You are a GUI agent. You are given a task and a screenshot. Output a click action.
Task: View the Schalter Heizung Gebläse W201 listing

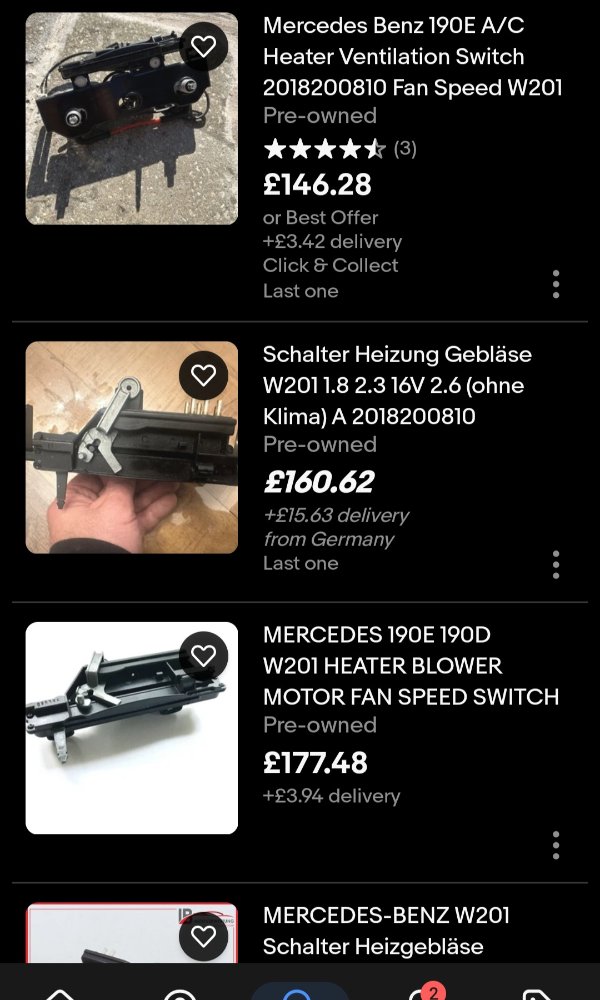coord(397,385)
